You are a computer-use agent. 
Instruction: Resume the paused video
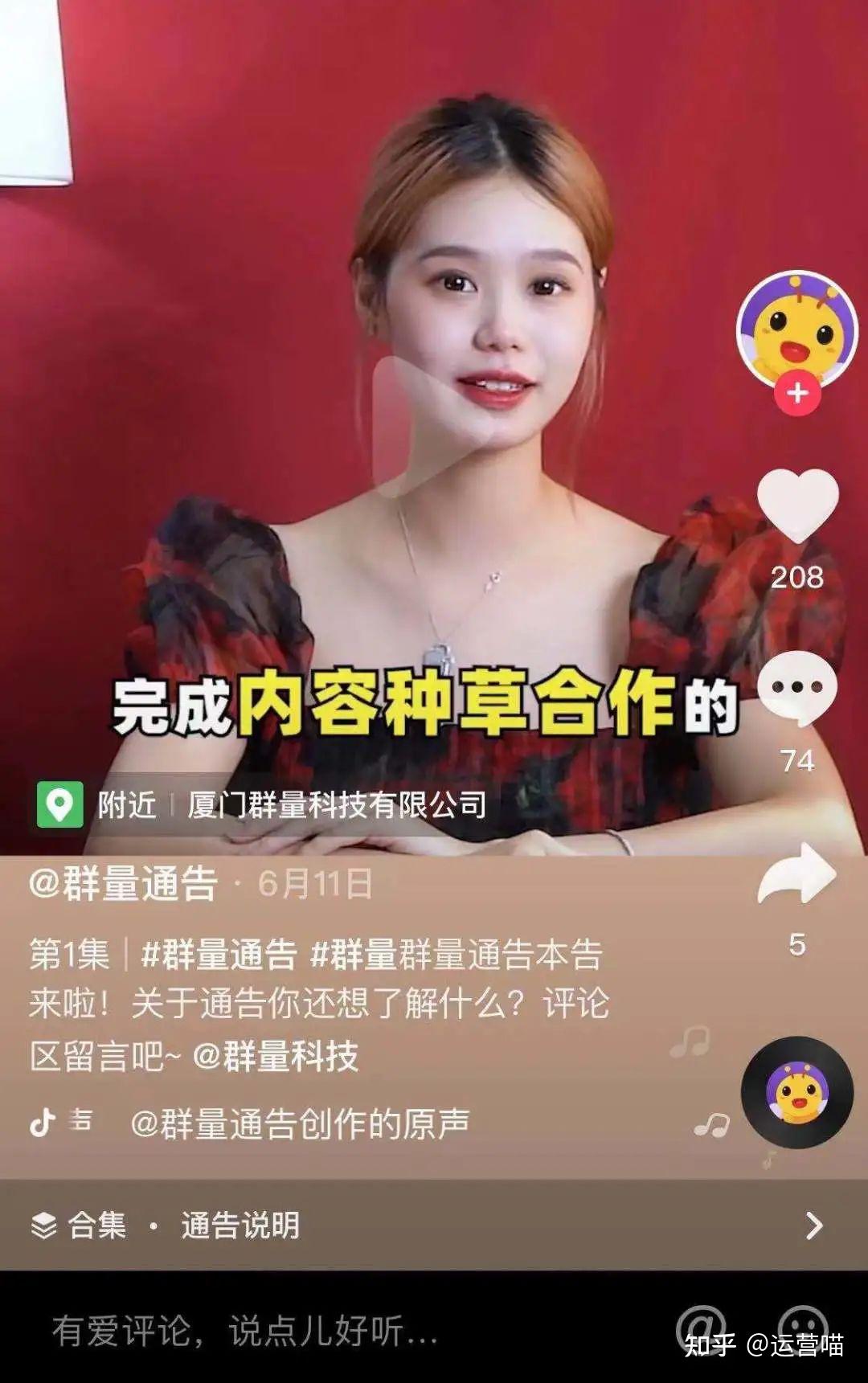pos(434,426)
